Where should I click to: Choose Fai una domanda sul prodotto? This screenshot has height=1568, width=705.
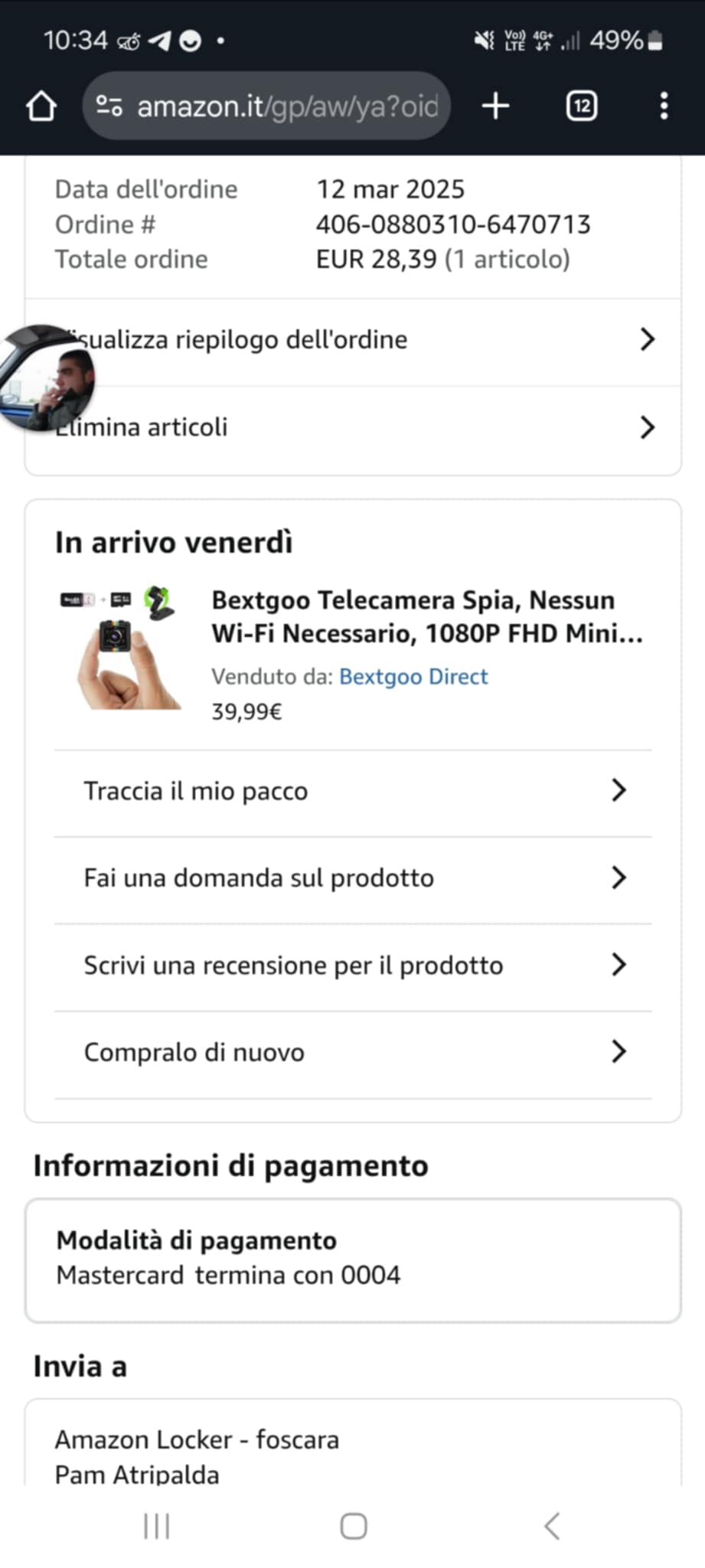click(x=352, y=878)
